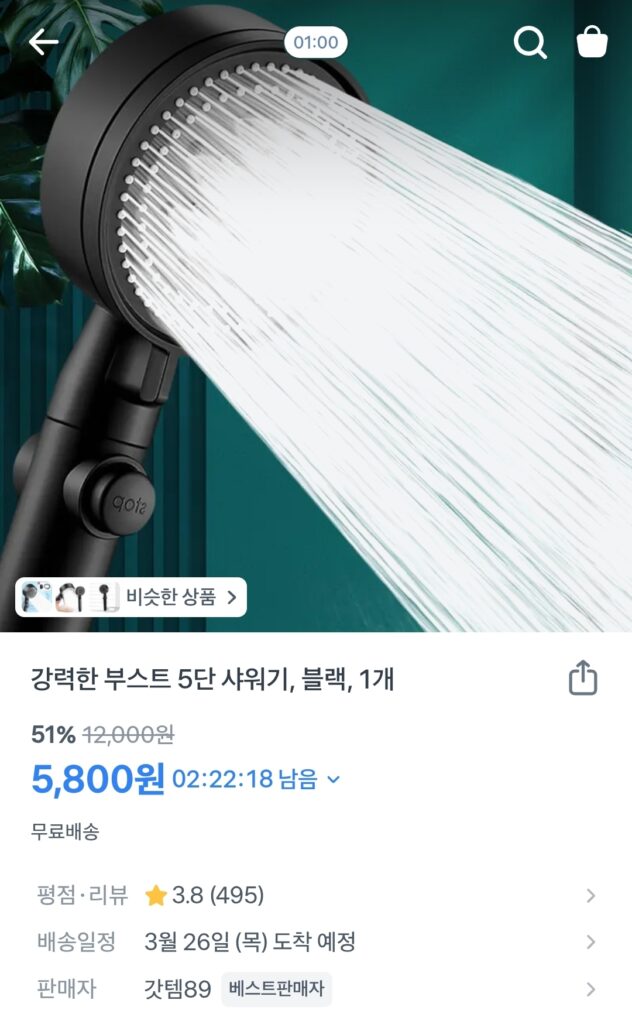Go back using the top arrow
Viewport: 632px width, 1024px height.
[x=44, y=42]
